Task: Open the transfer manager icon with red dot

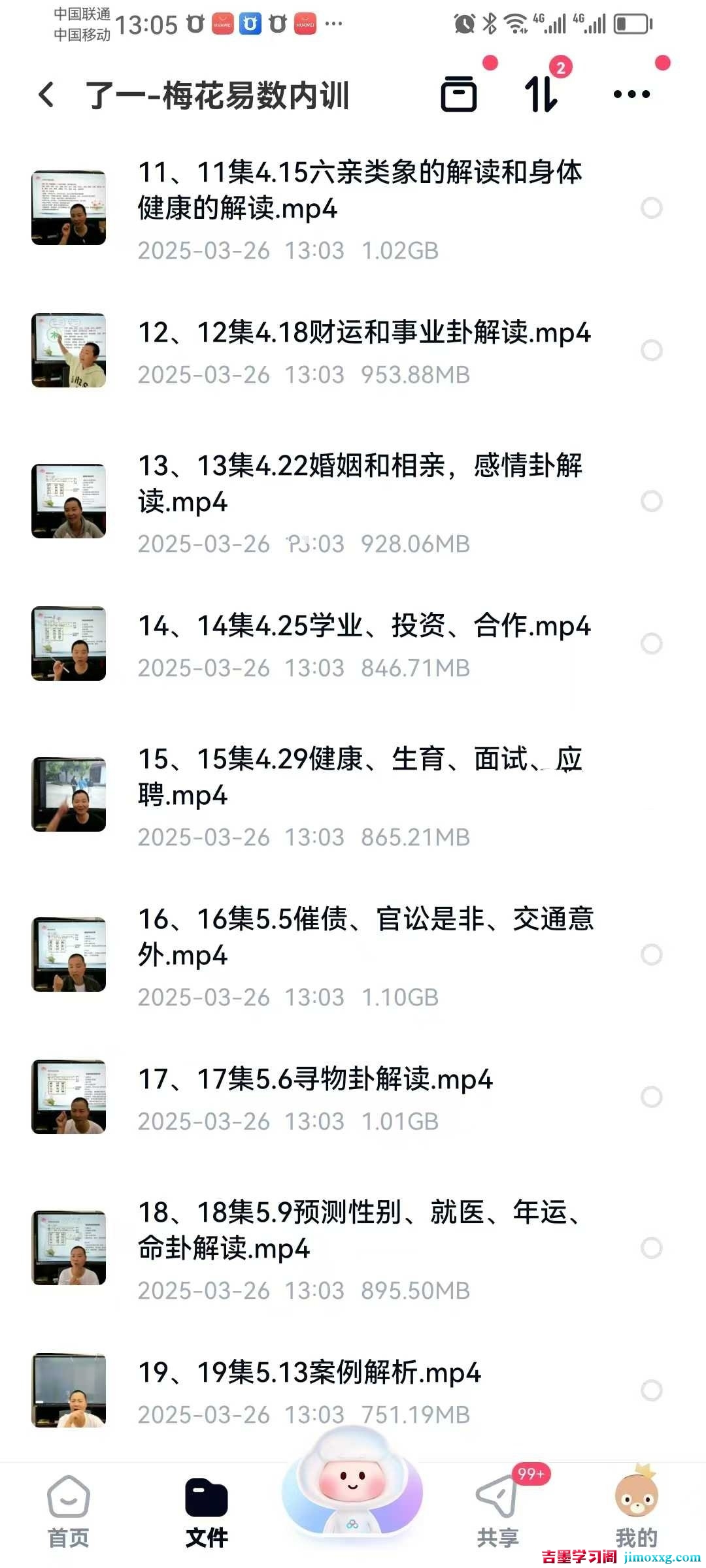Action: coord(460,95)
